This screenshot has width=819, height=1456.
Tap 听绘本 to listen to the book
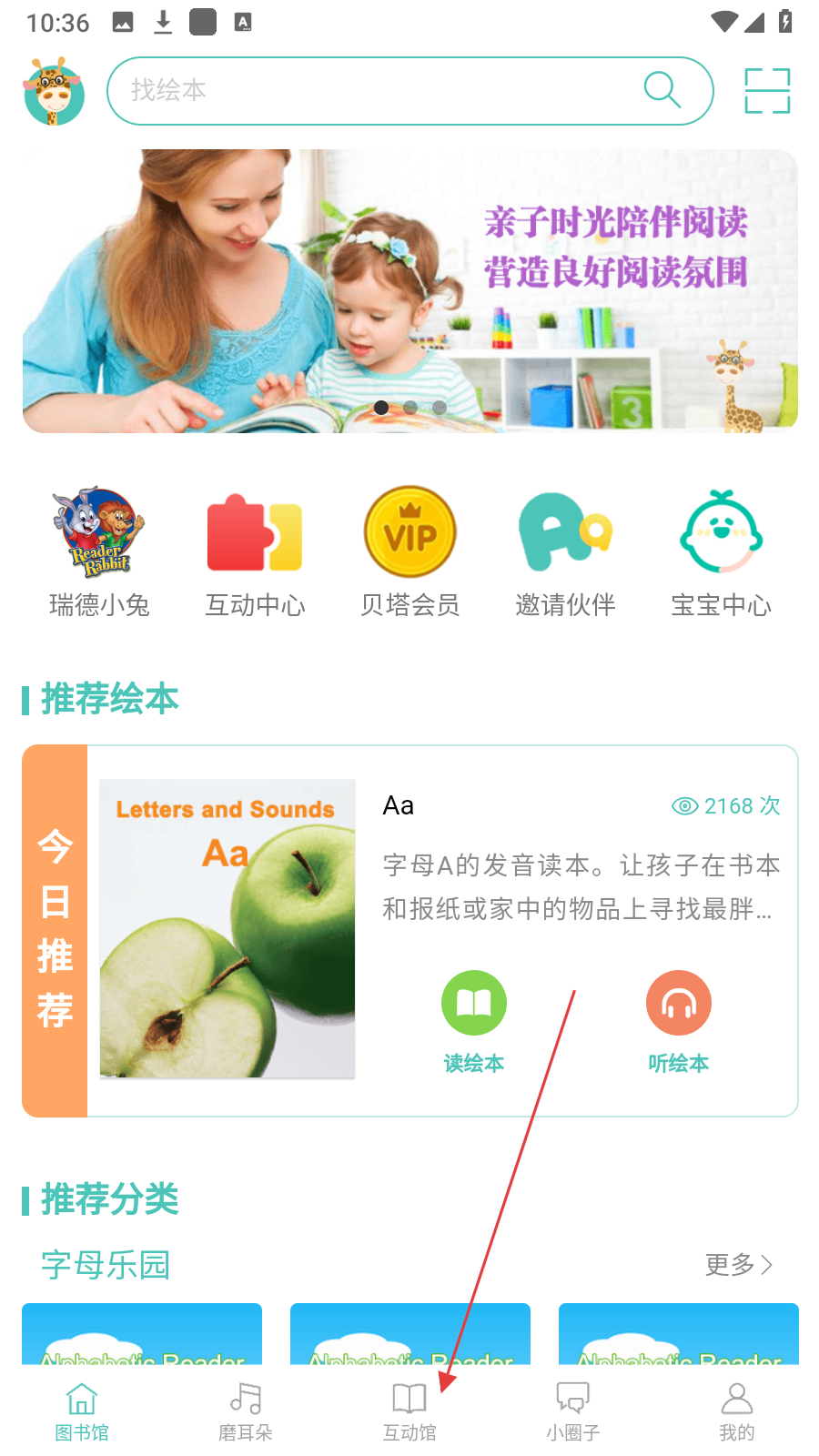[678, 1021]
